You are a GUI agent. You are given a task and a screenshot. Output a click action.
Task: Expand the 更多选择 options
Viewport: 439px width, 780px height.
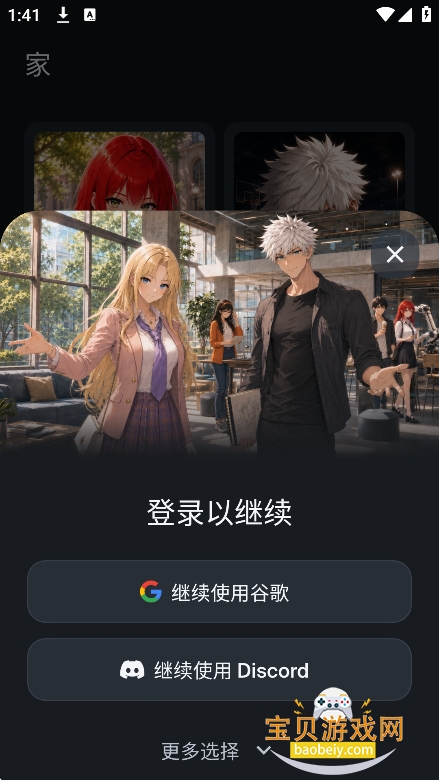coord(216,751)
